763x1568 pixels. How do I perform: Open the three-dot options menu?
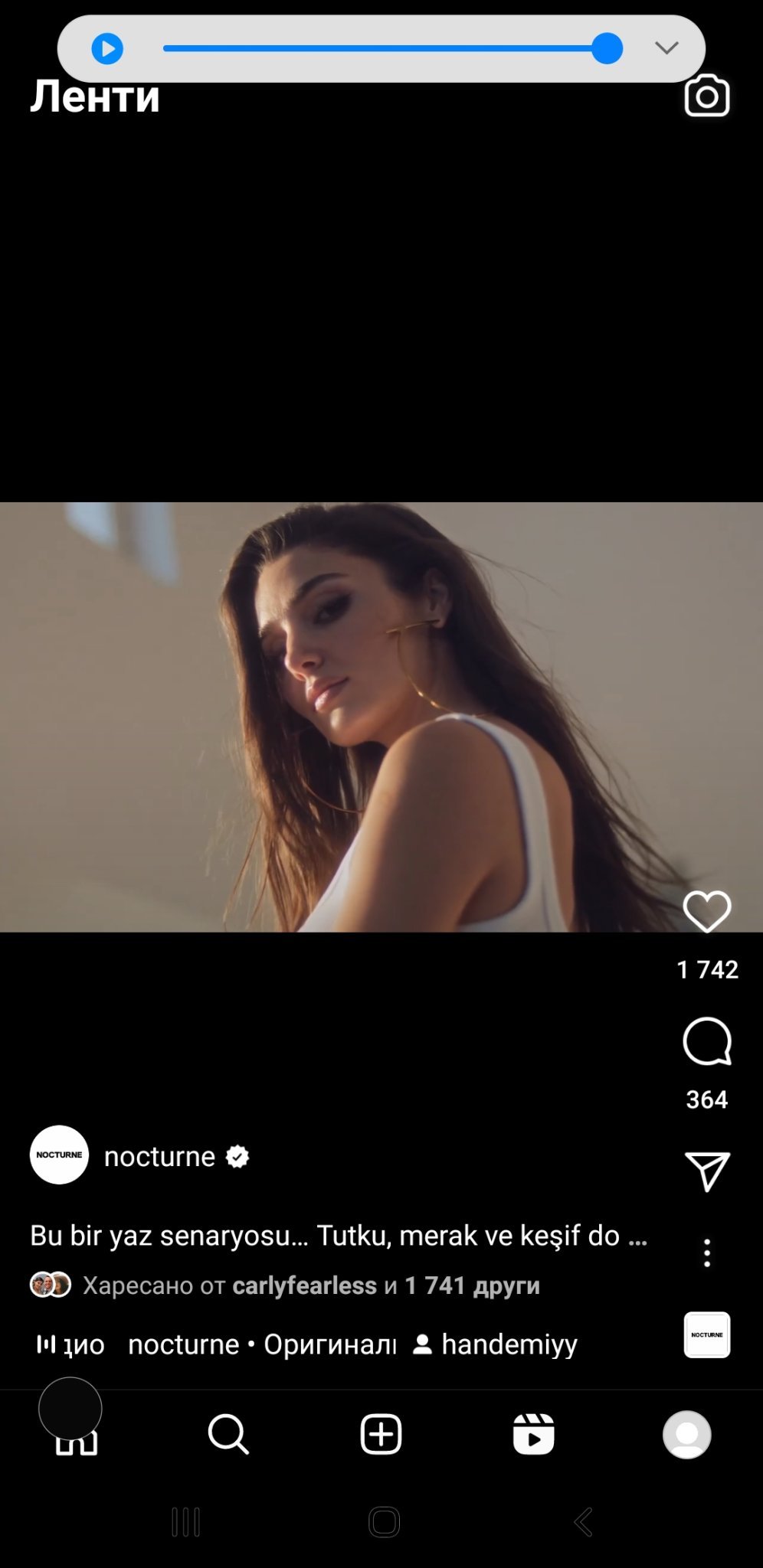(706, 1253)
